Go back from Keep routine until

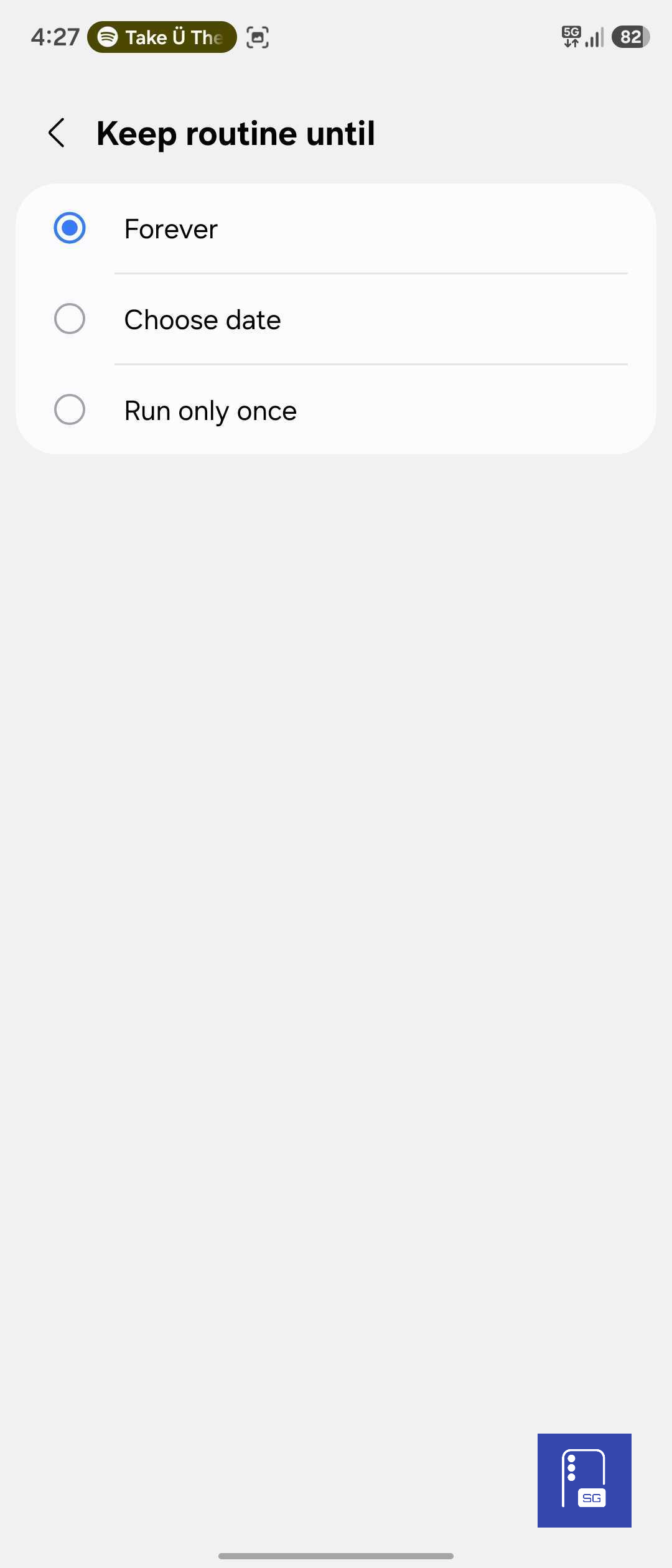click(57, 133)
